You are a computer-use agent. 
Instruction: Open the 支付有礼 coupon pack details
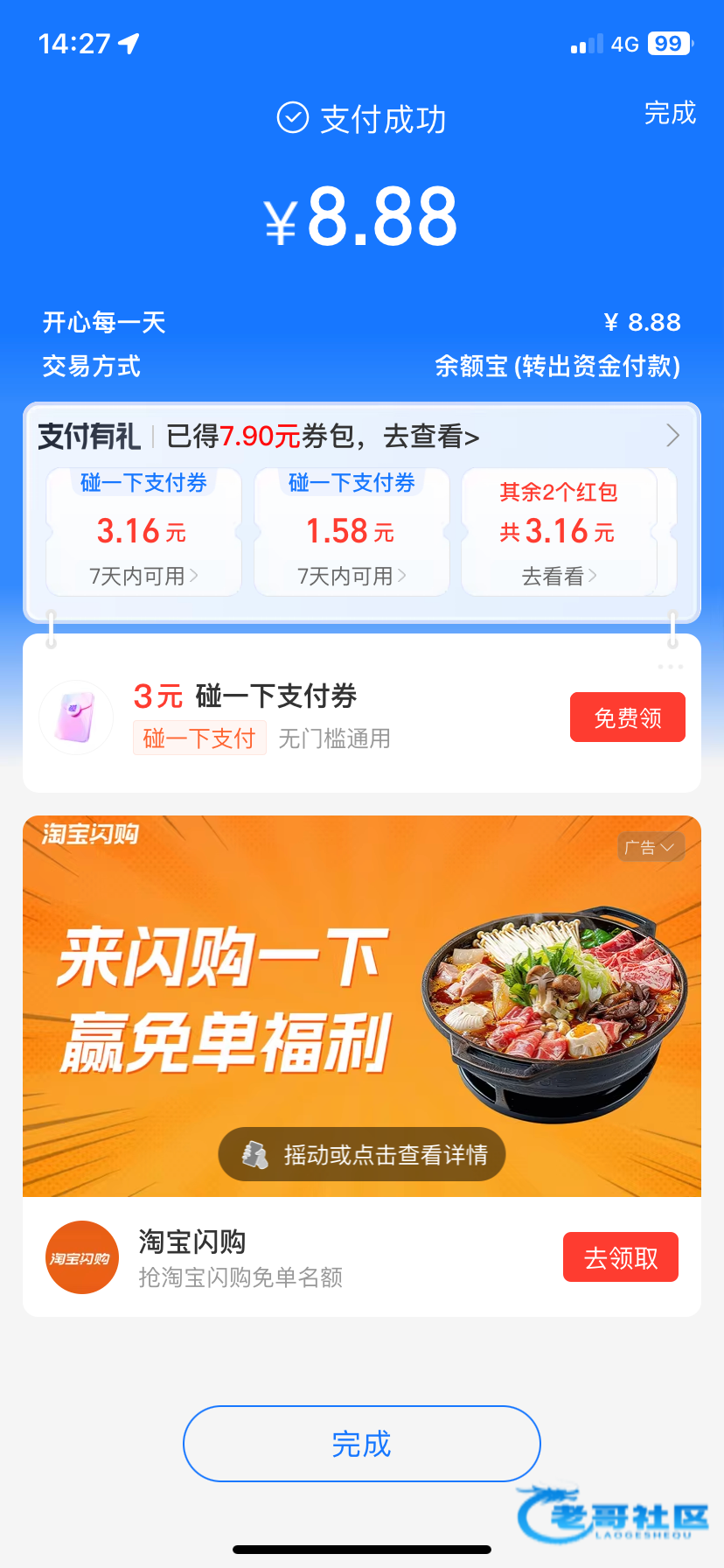(x=359, y=436)
